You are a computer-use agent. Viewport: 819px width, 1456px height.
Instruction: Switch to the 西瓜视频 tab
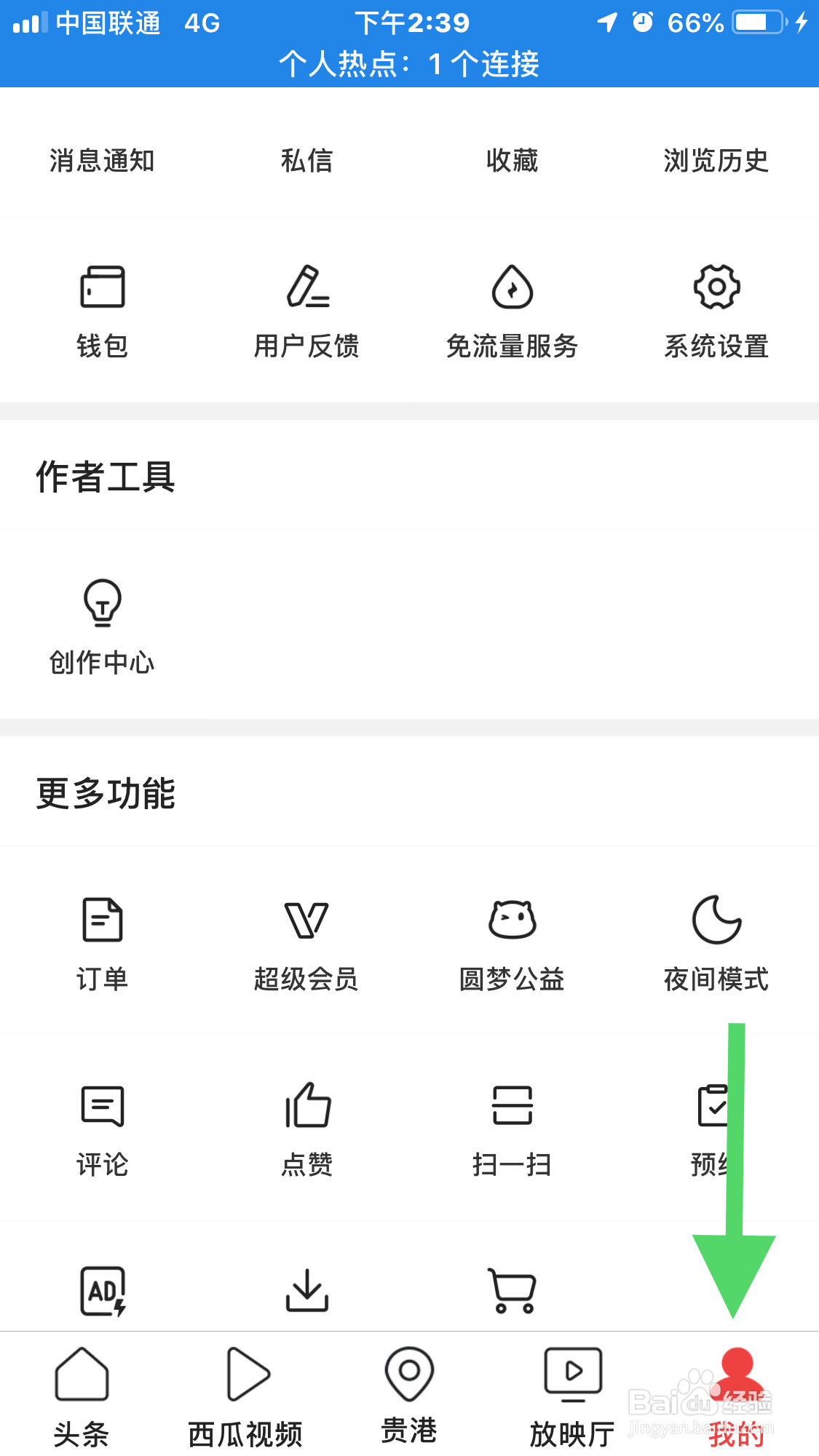[x=245, y=1397]
